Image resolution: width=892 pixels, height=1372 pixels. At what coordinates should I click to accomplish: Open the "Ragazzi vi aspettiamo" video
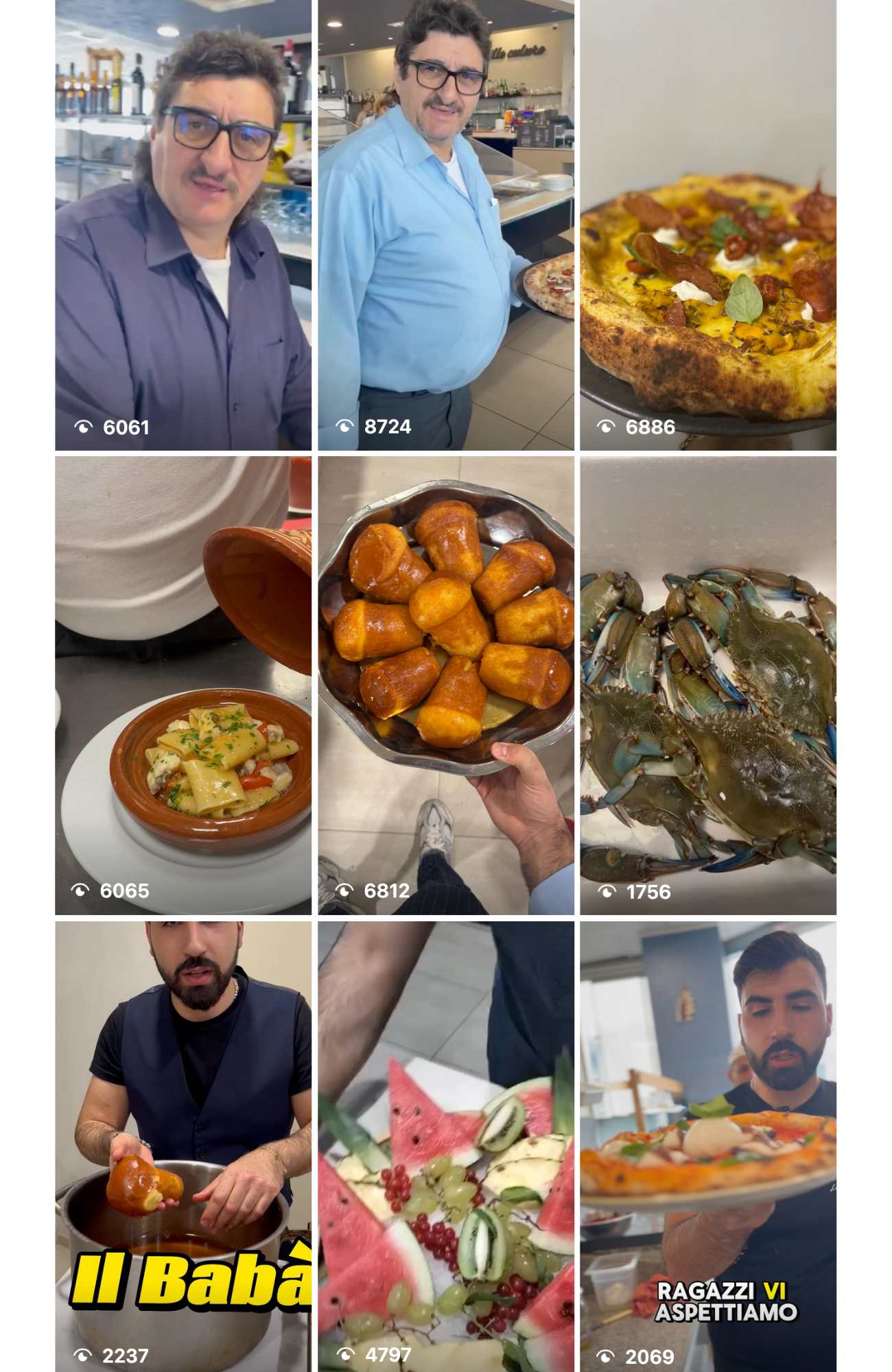(707, 1146)
